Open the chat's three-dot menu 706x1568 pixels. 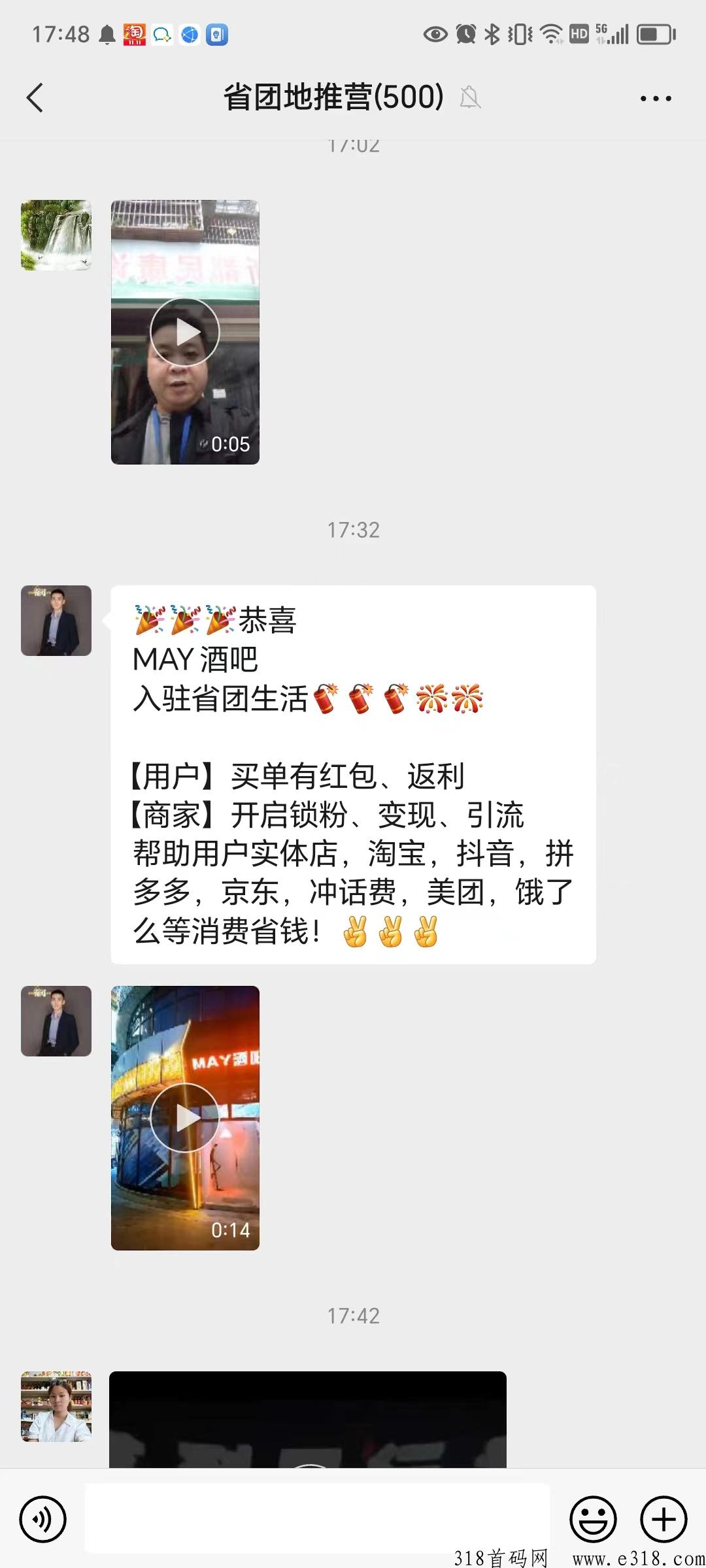[656, 99]
